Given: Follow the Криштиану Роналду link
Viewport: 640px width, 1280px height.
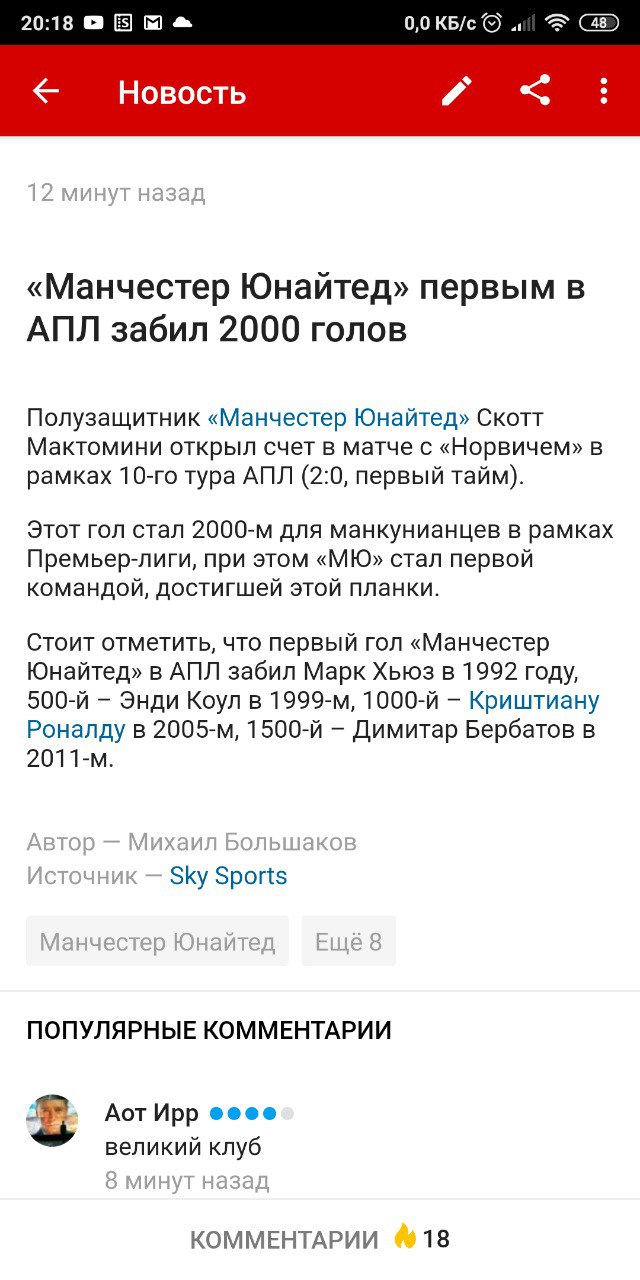Looking at the screenshot, I should pyautogui.click(x=534, y=700).
